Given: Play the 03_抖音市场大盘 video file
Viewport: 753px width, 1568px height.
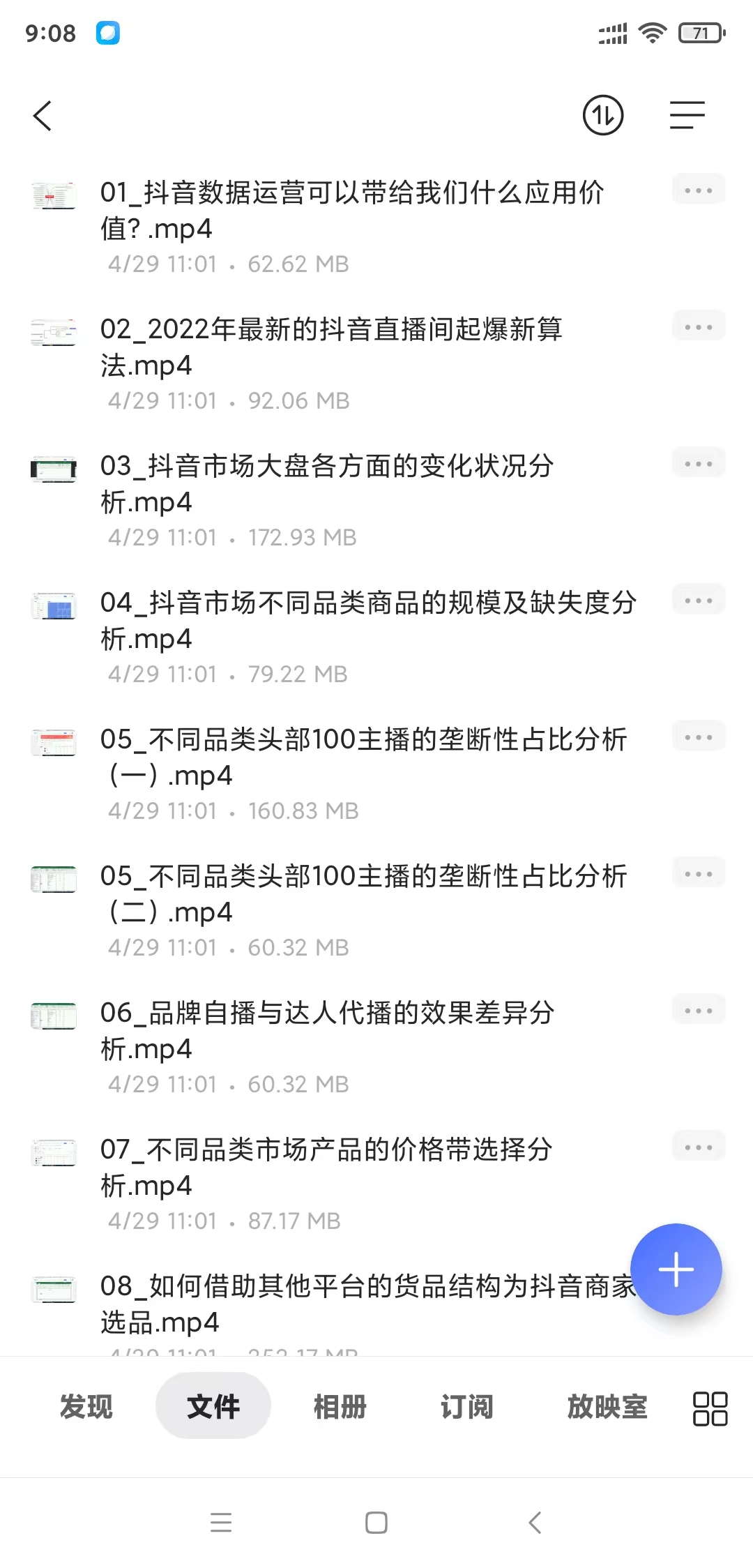Looking at the screenshot, I should [326, 483].
